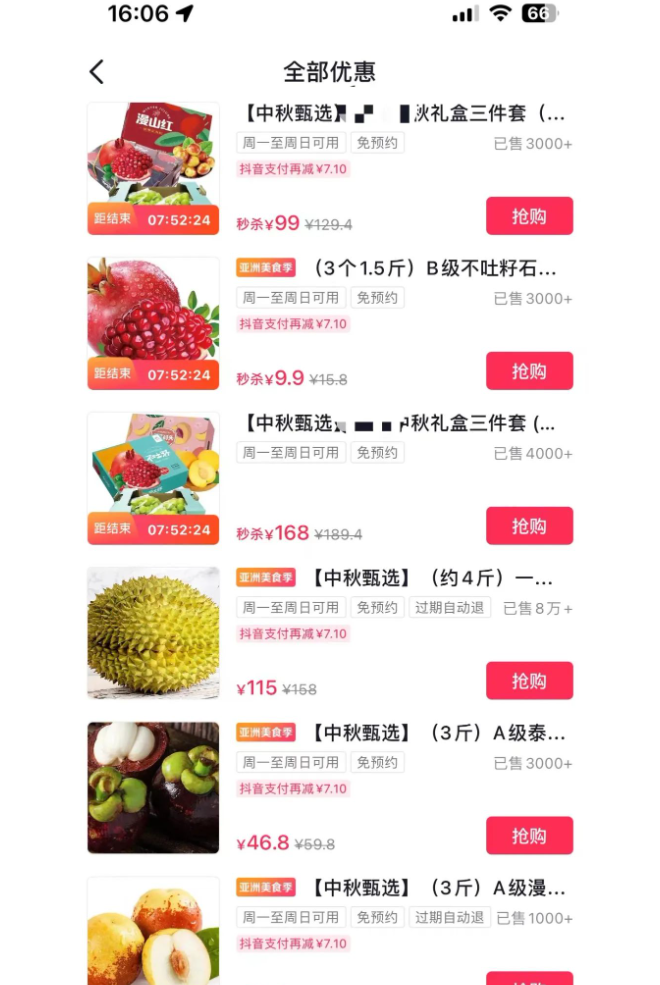Screen dimensions: 660x985
Task: View the mangosteen product photo
Action: point(153,788)
